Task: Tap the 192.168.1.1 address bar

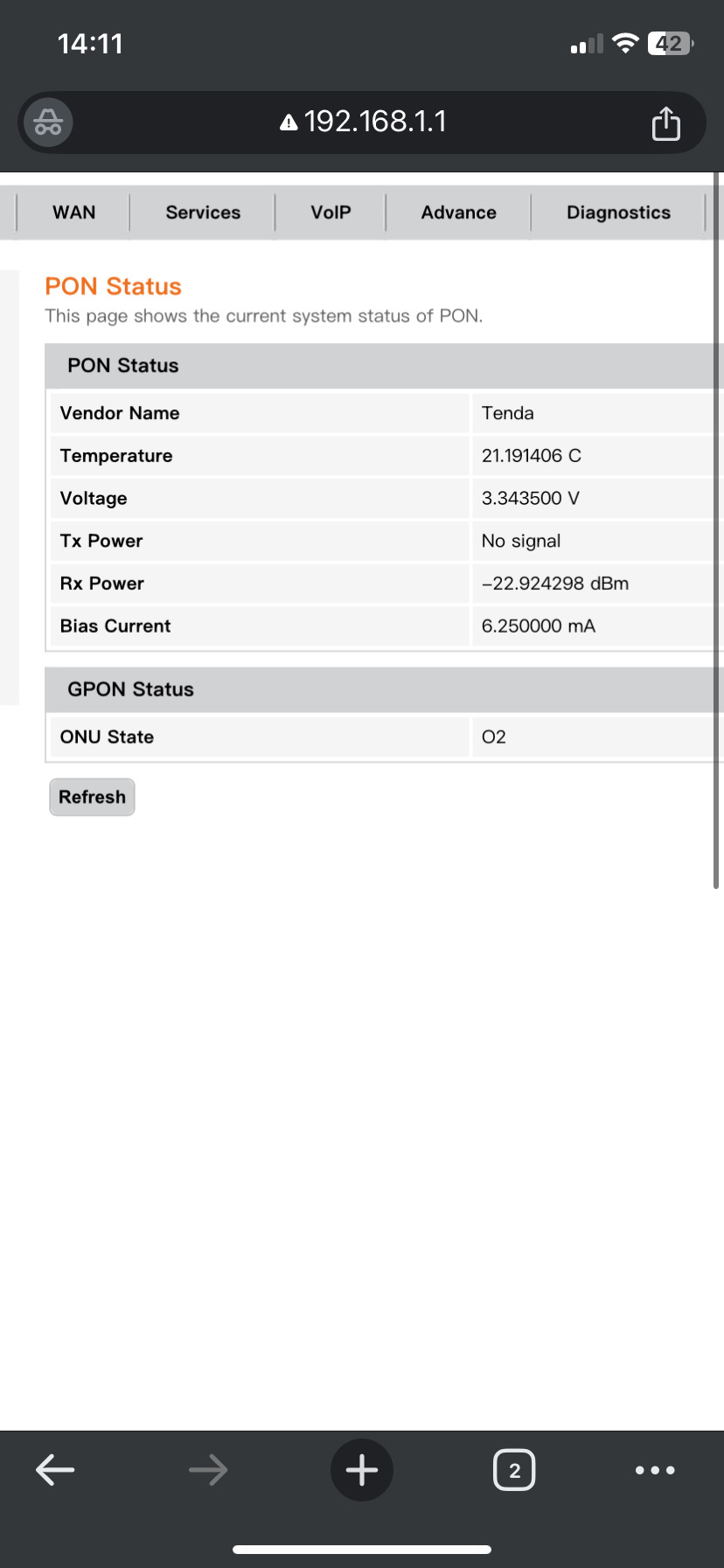Action: tap(363, 122)
